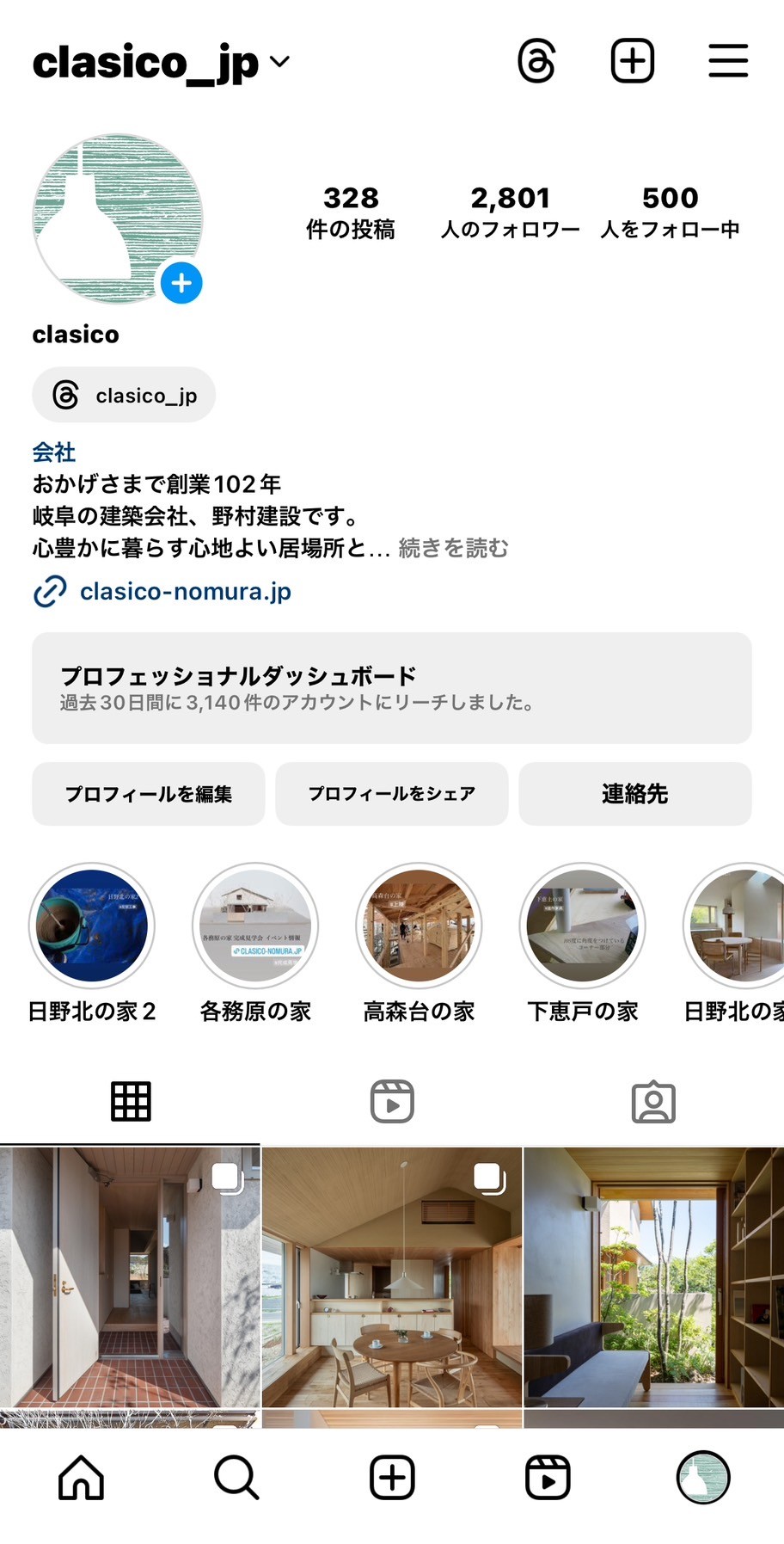Screen dimensions: 784x1544
Task: Open the clasico_jp Threads badge
Action: 124,395
